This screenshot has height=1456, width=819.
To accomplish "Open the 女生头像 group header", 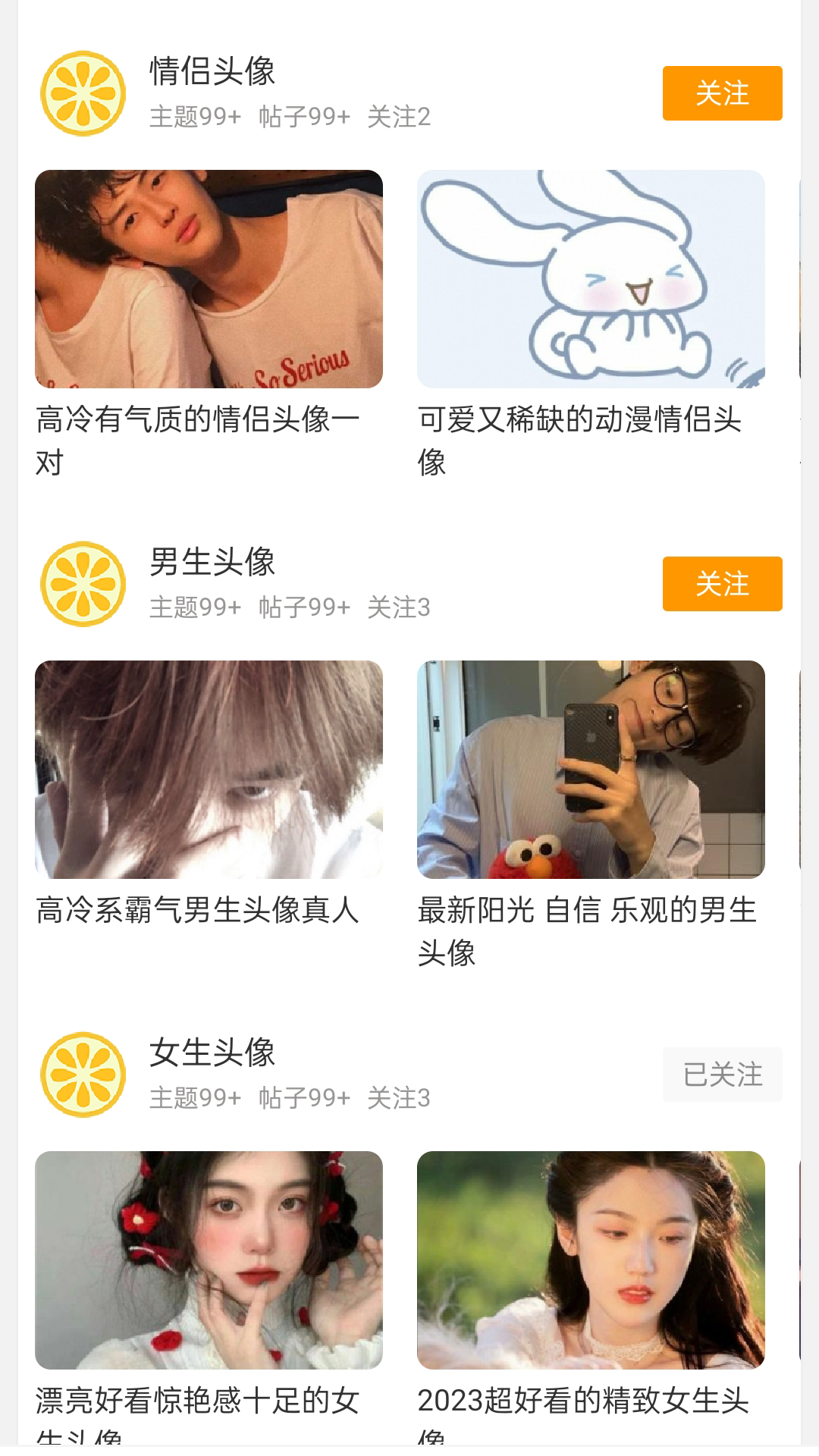I will click(212, 1053).
